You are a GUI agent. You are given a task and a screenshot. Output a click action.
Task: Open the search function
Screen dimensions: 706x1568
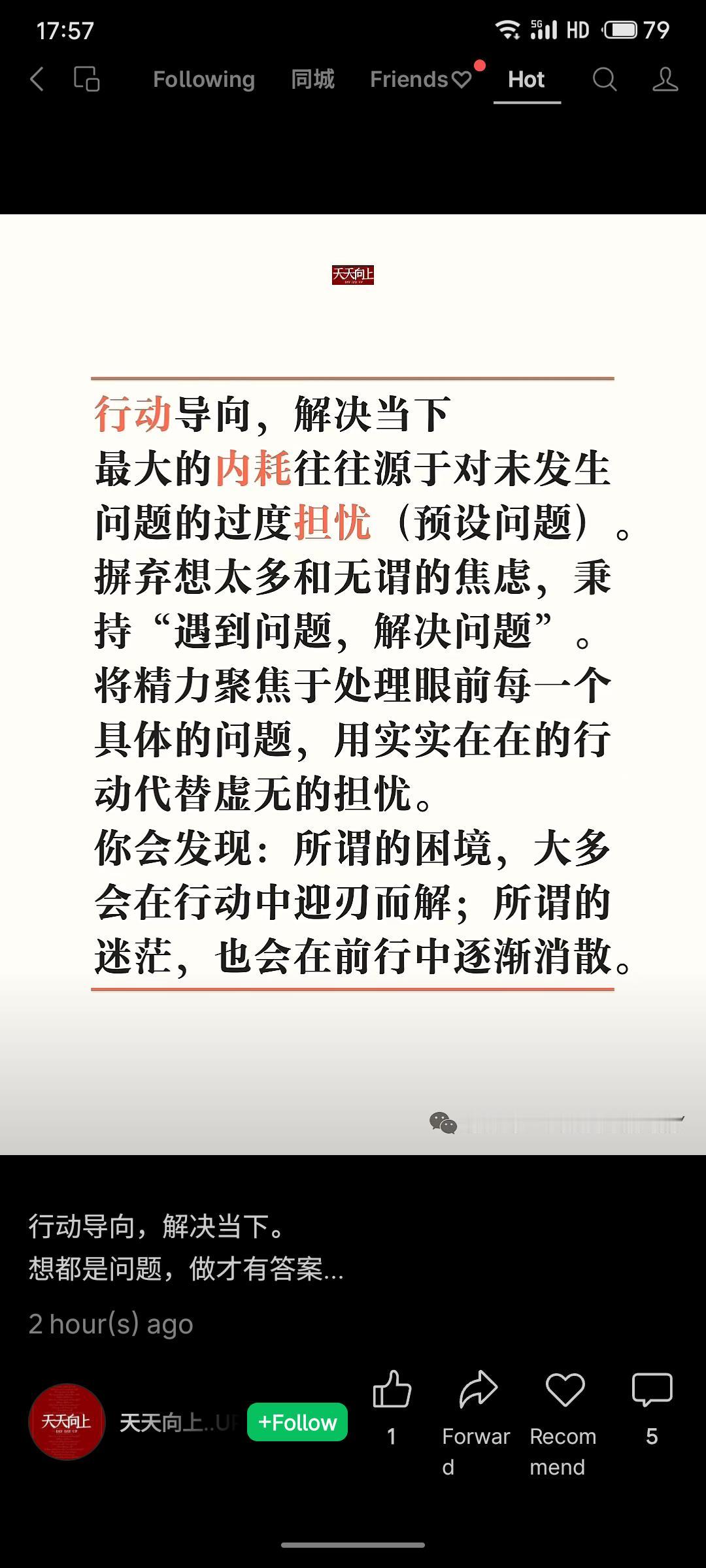[x=605, y=79]
